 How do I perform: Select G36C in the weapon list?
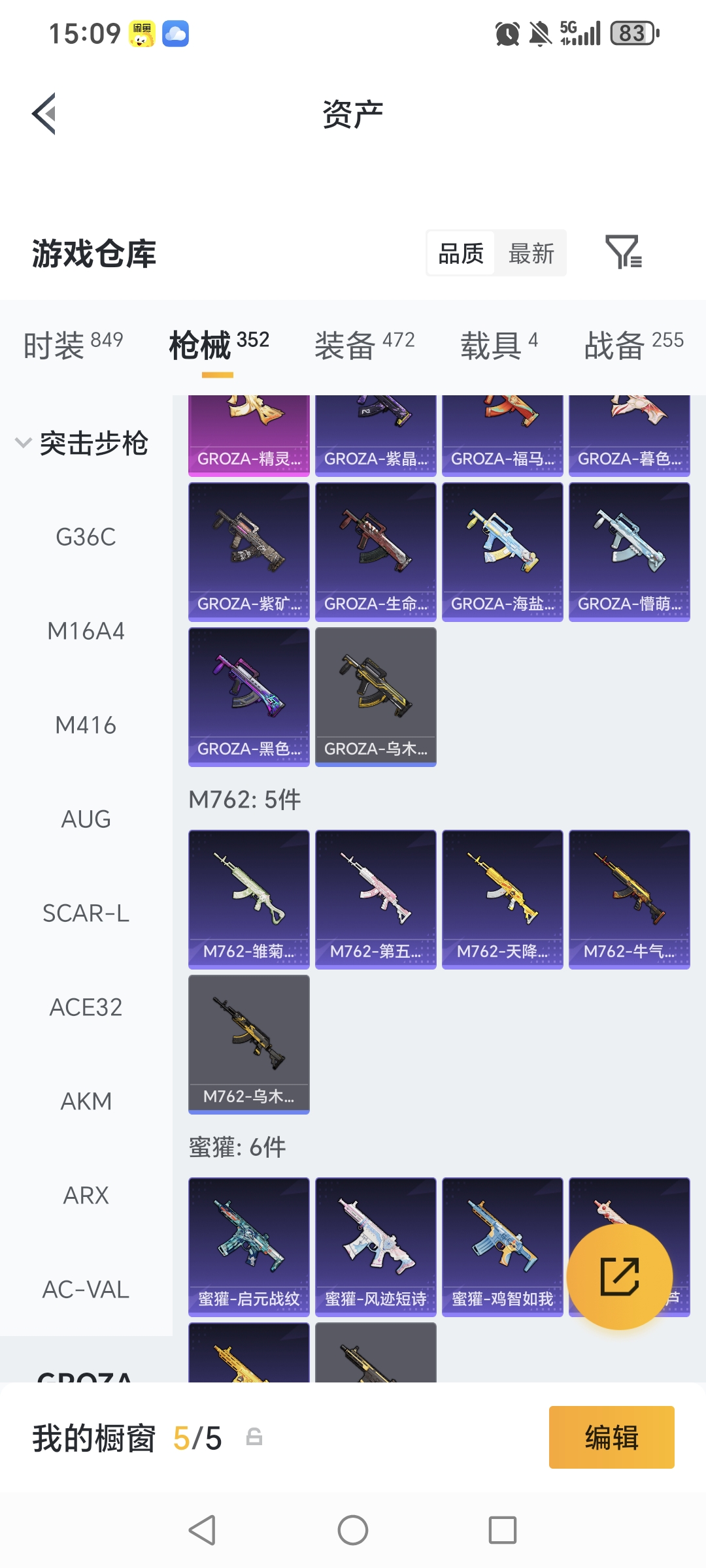[86, 537]
